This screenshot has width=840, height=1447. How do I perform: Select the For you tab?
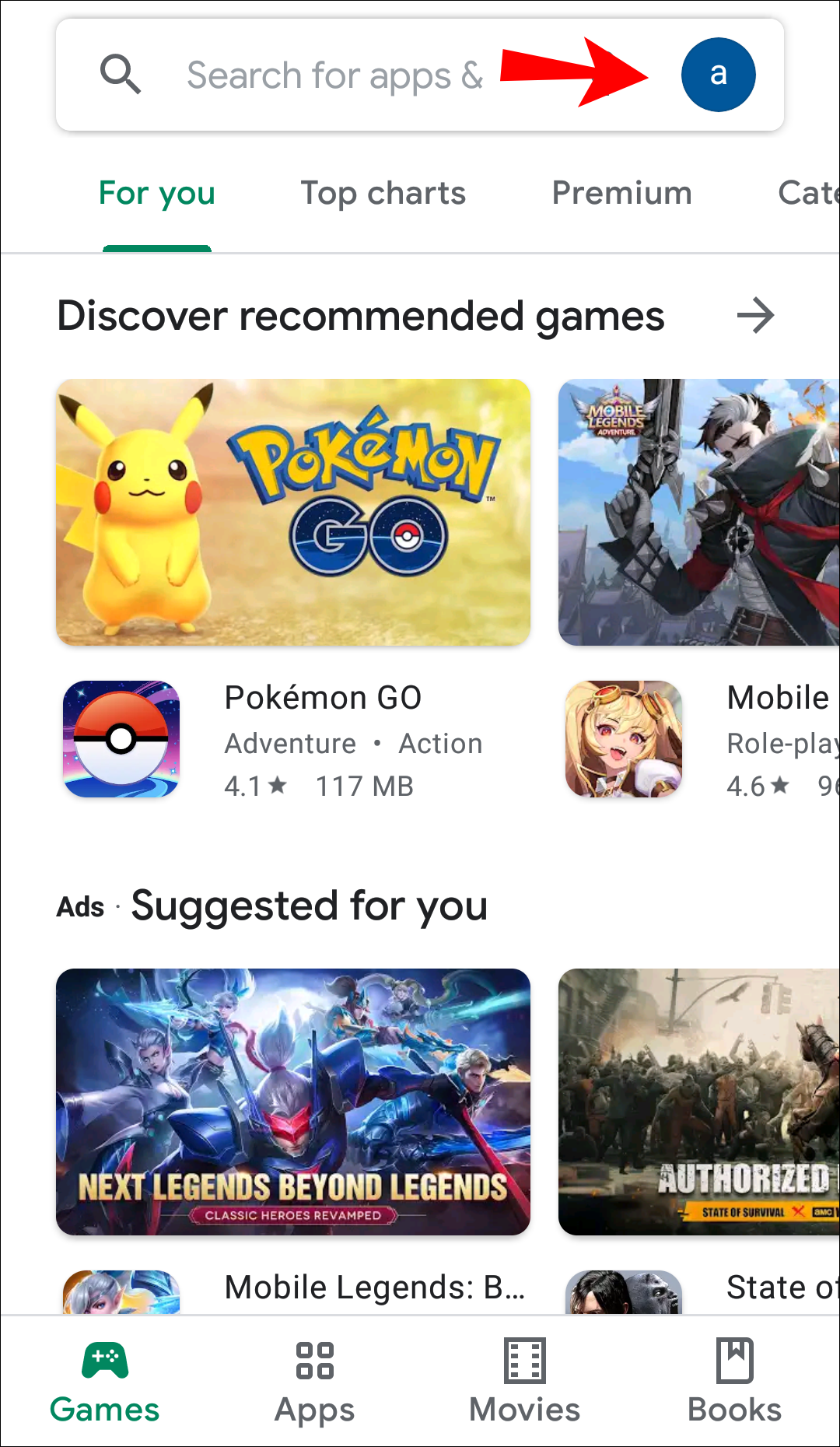click(157, 193)
